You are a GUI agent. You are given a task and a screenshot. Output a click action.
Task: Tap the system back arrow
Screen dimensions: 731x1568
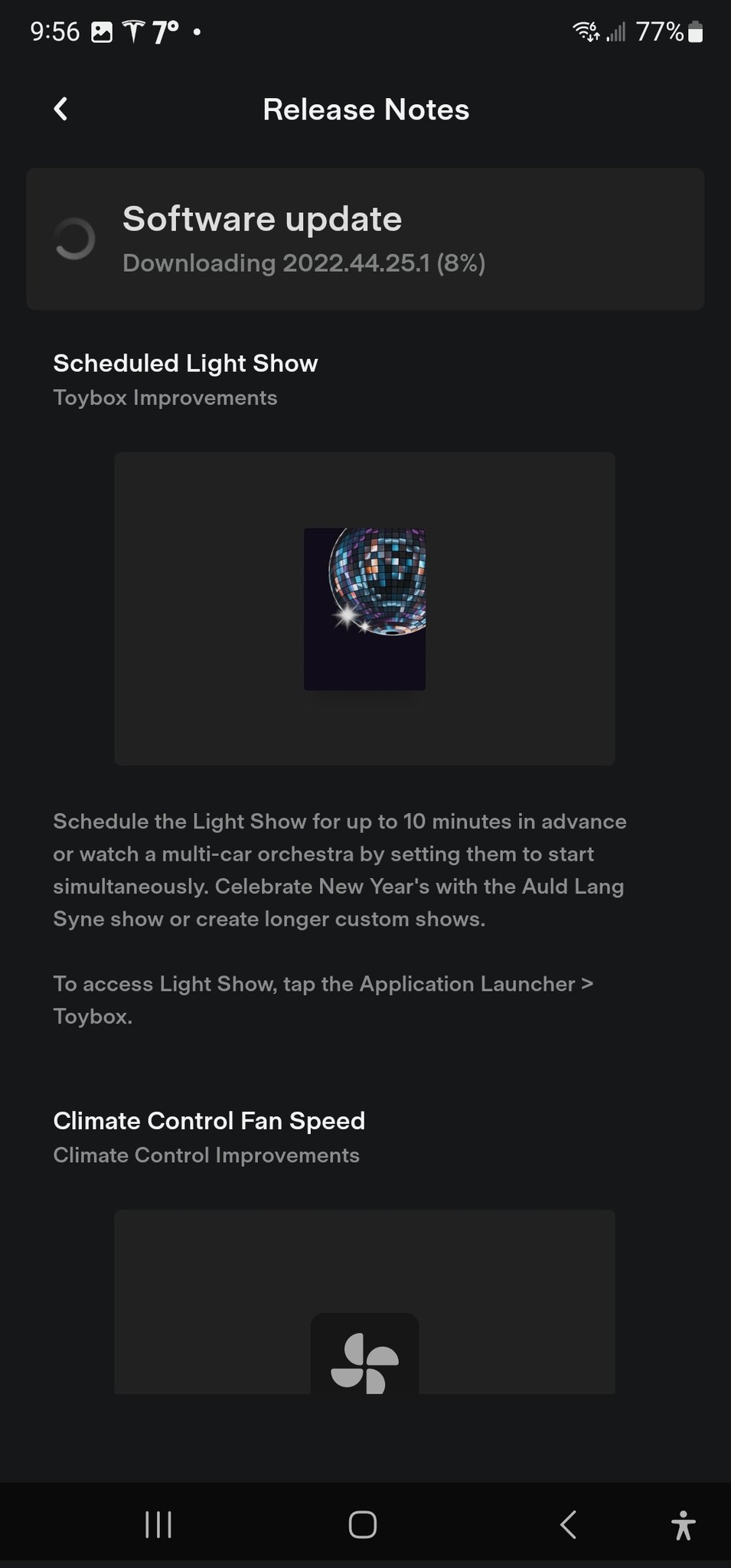[567, 1524]
